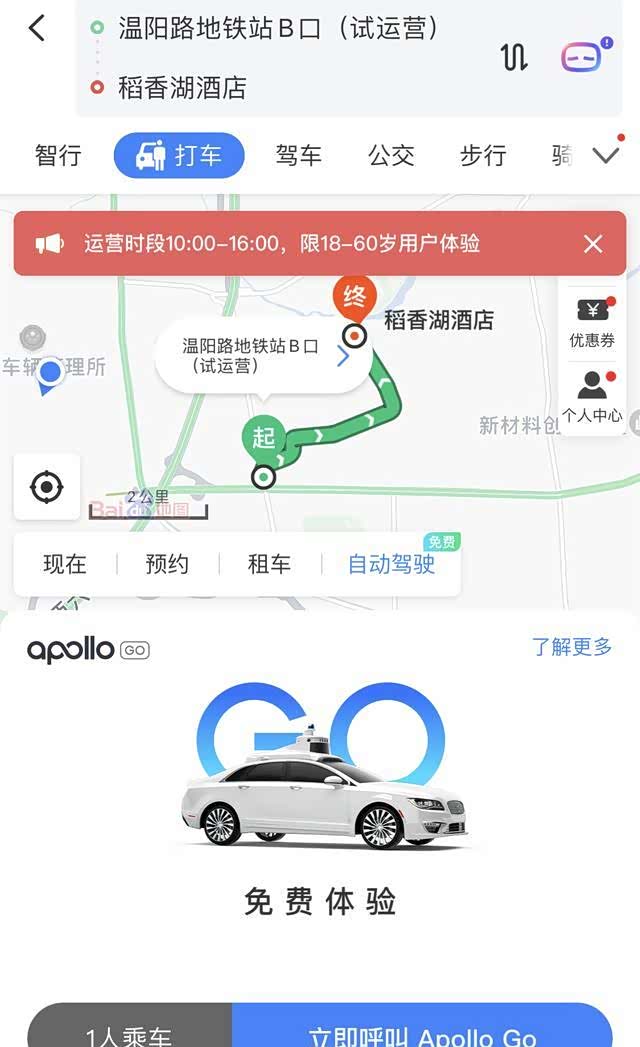
Task: Go back using the back arrow
Action: (37, 29)
